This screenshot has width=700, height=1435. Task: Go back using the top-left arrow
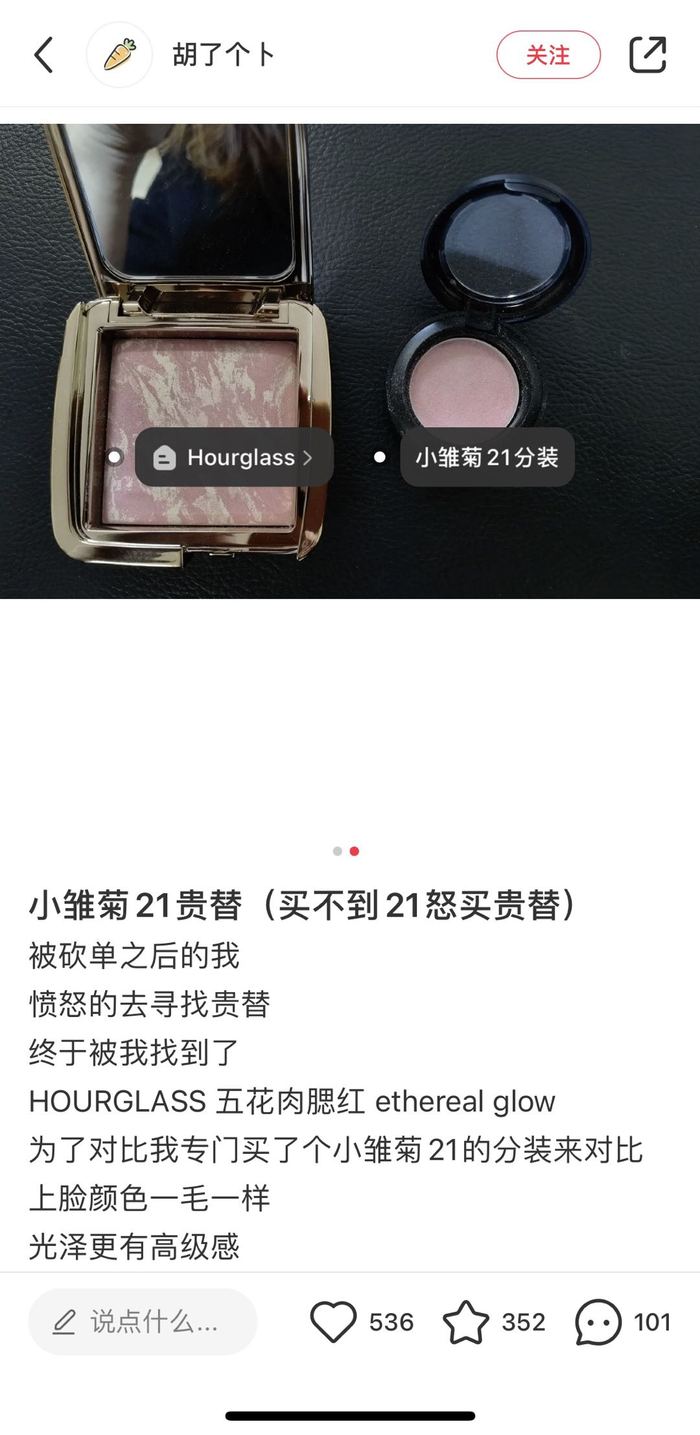pos(43,55)
